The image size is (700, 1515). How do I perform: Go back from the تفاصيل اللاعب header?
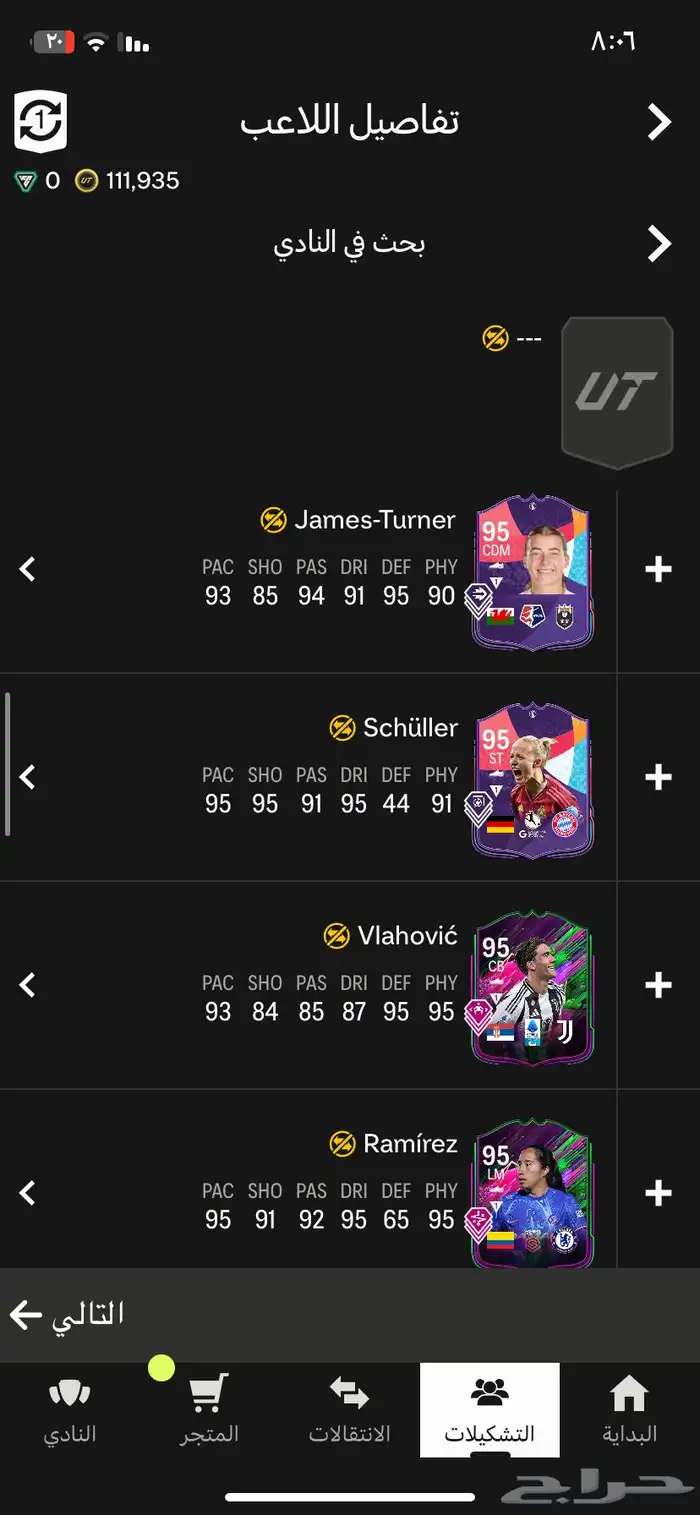659,122
